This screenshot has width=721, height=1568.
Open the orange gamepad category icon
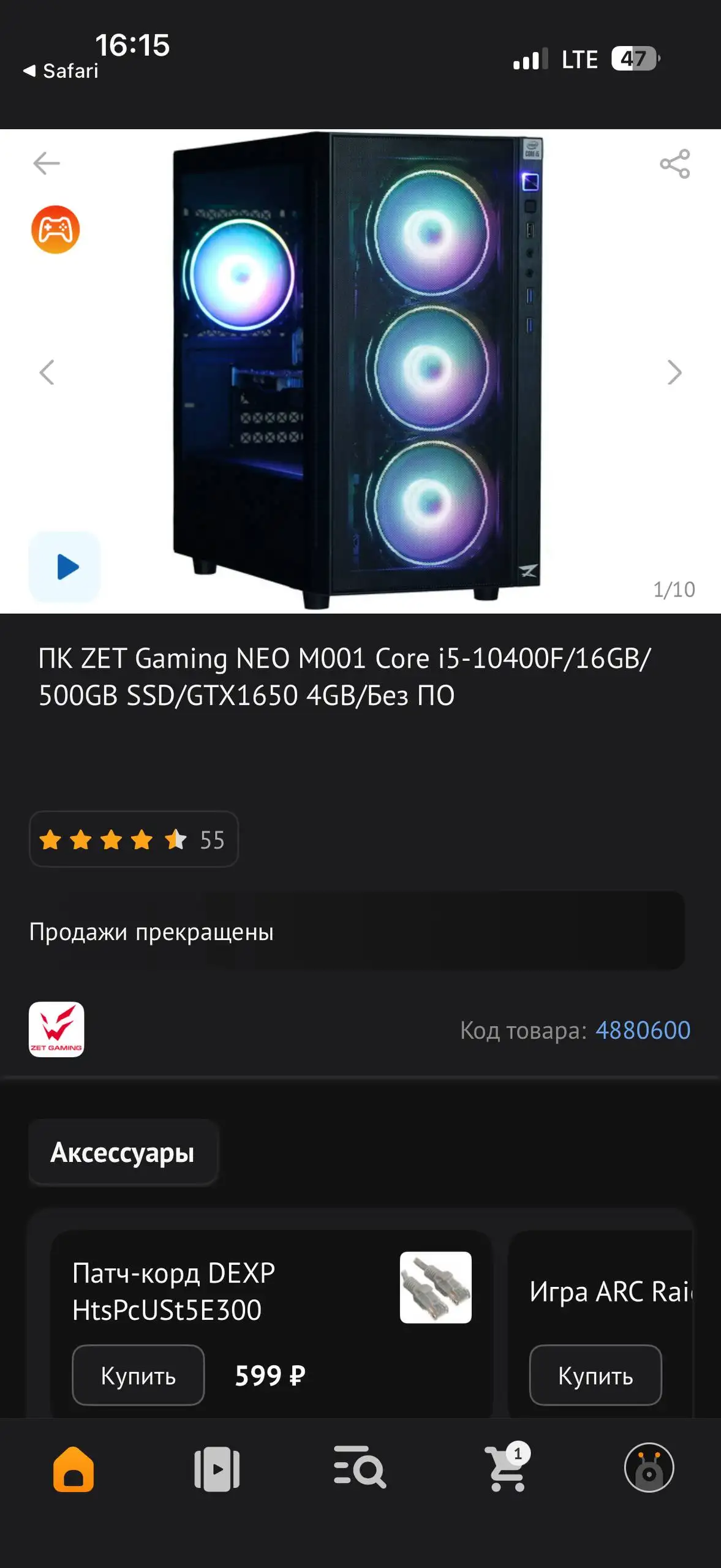[x=56, y=228]
